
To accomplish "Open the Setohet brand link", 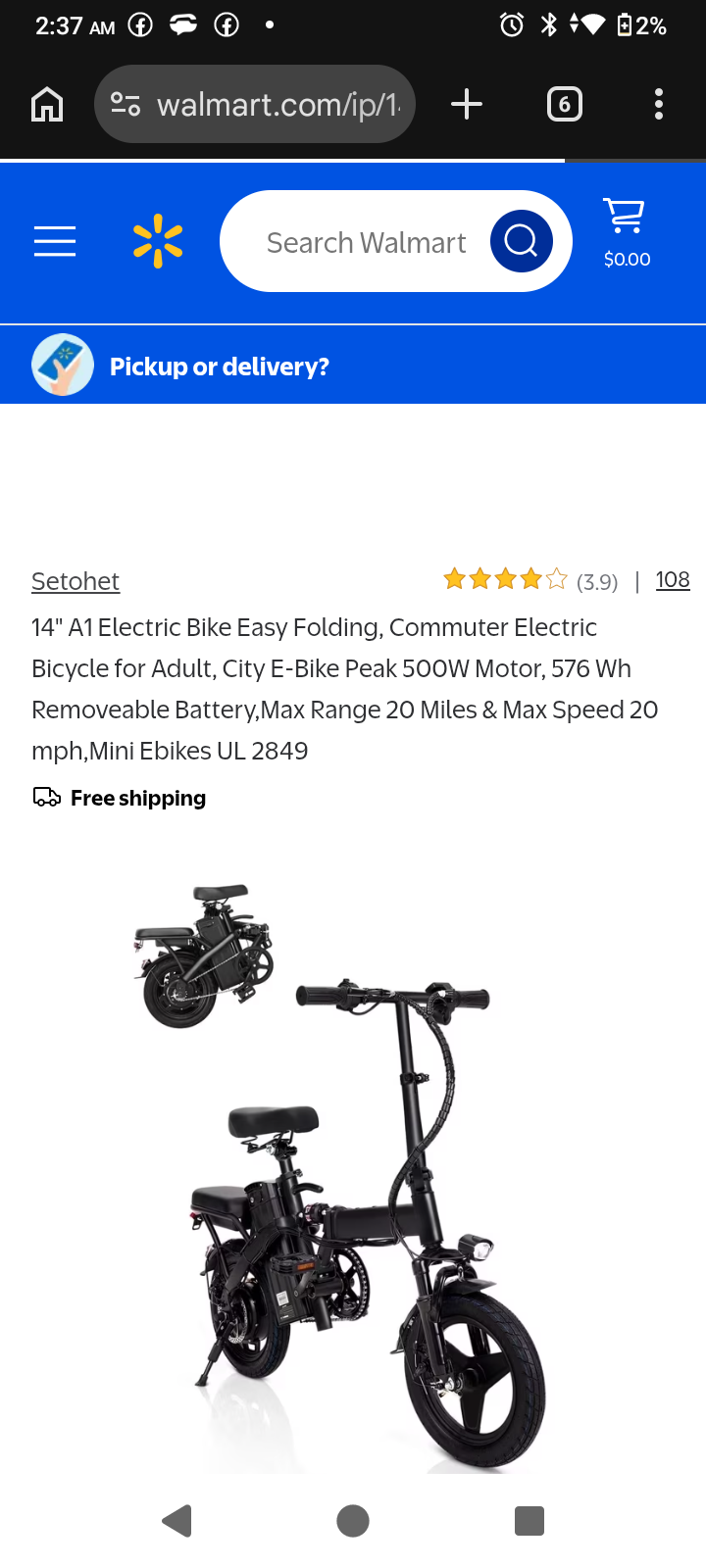I will coord(76,581).
